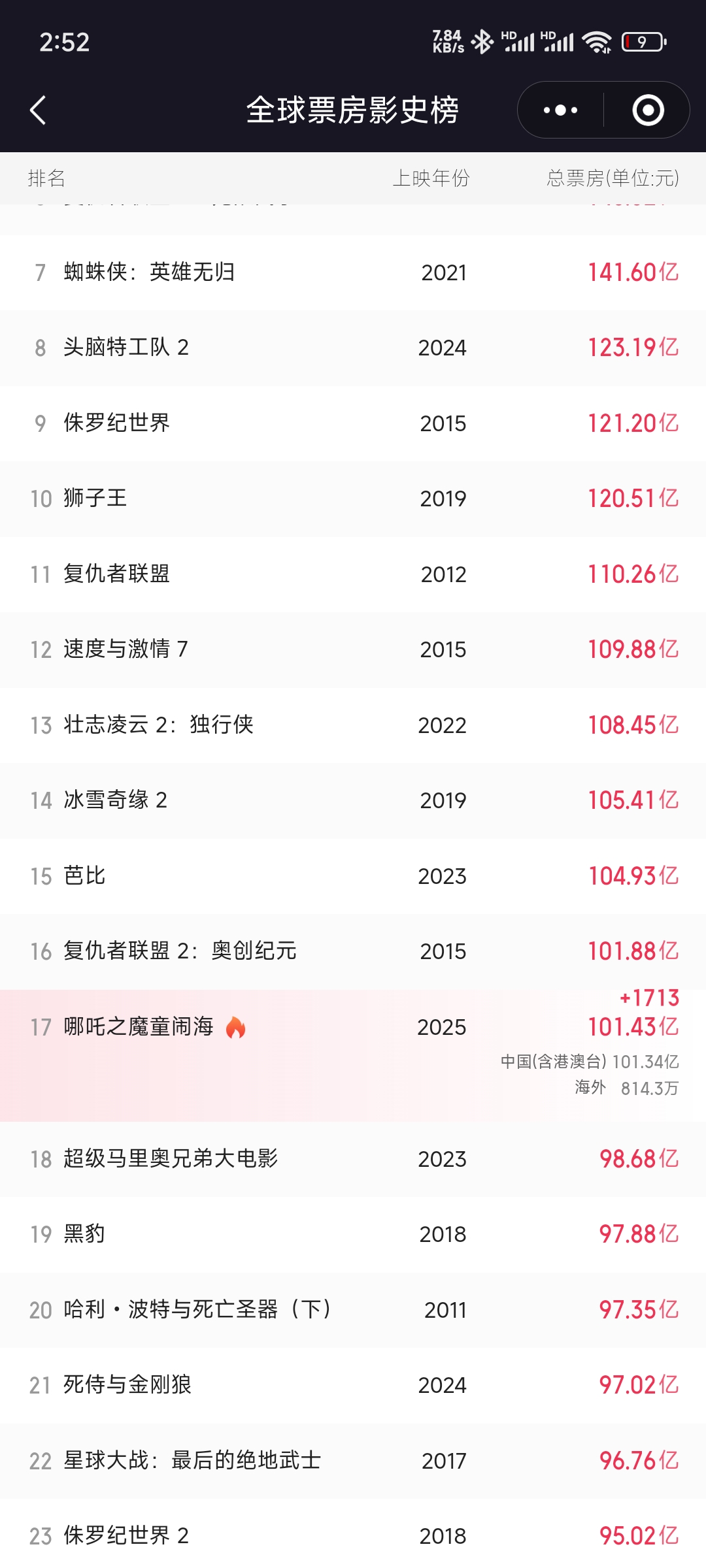Tap the Bluetooth icon in the status bar
The height and width of the screenshot is (1568, 706).
coord(482,41)
